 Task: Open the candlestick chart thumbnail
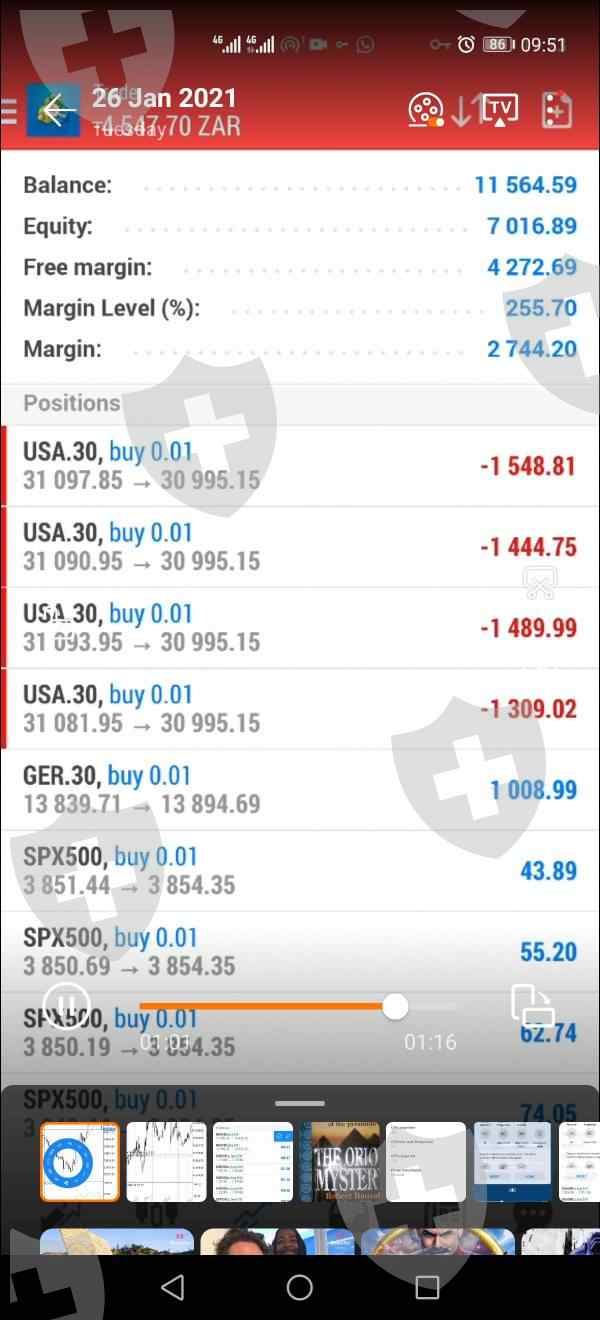point(165,1161)
